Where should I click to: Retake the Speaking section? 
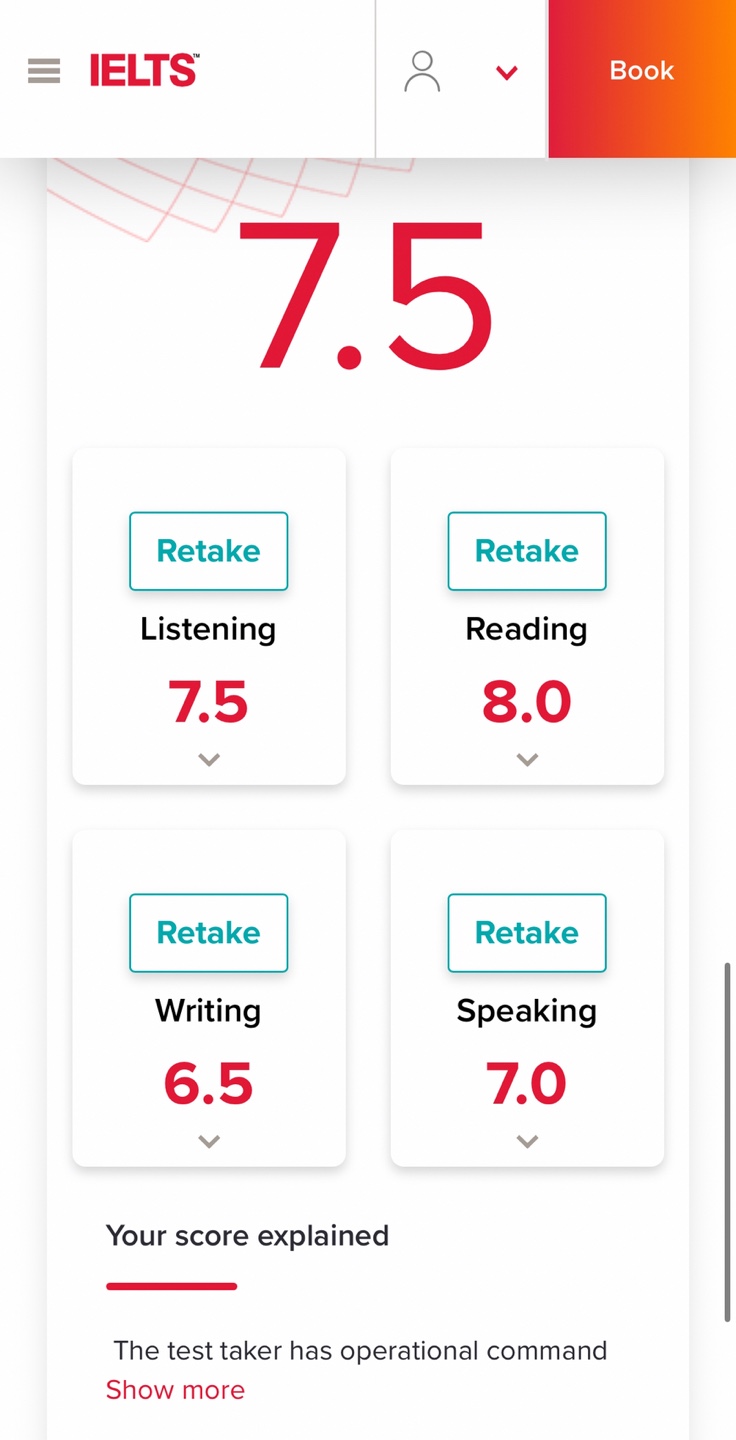click(x=527, y=933)
